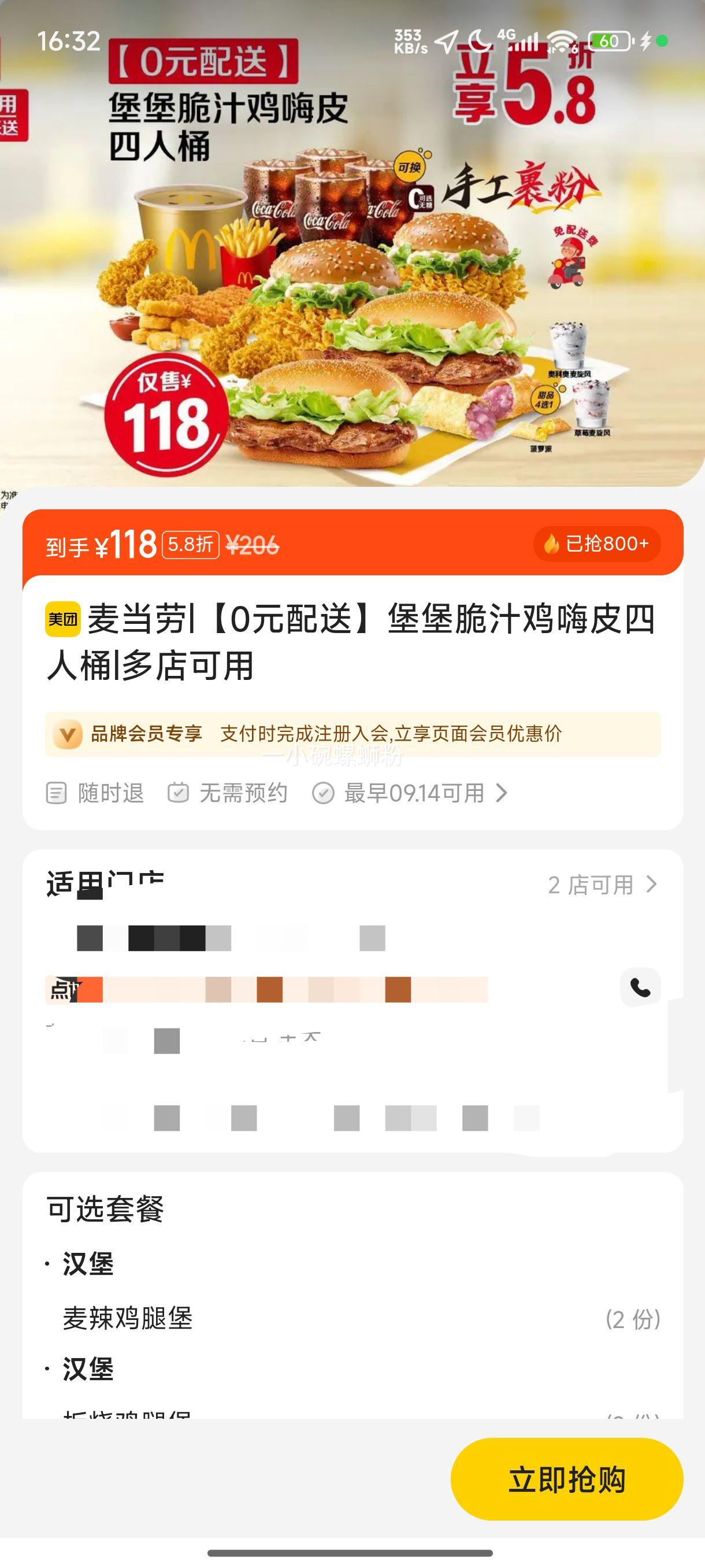Image resolution: width=705 pixels, height=1568 pixels.
Task: Tap the 5.8折 discount tag
Action: pyautogui.click(x=190, y=546)
